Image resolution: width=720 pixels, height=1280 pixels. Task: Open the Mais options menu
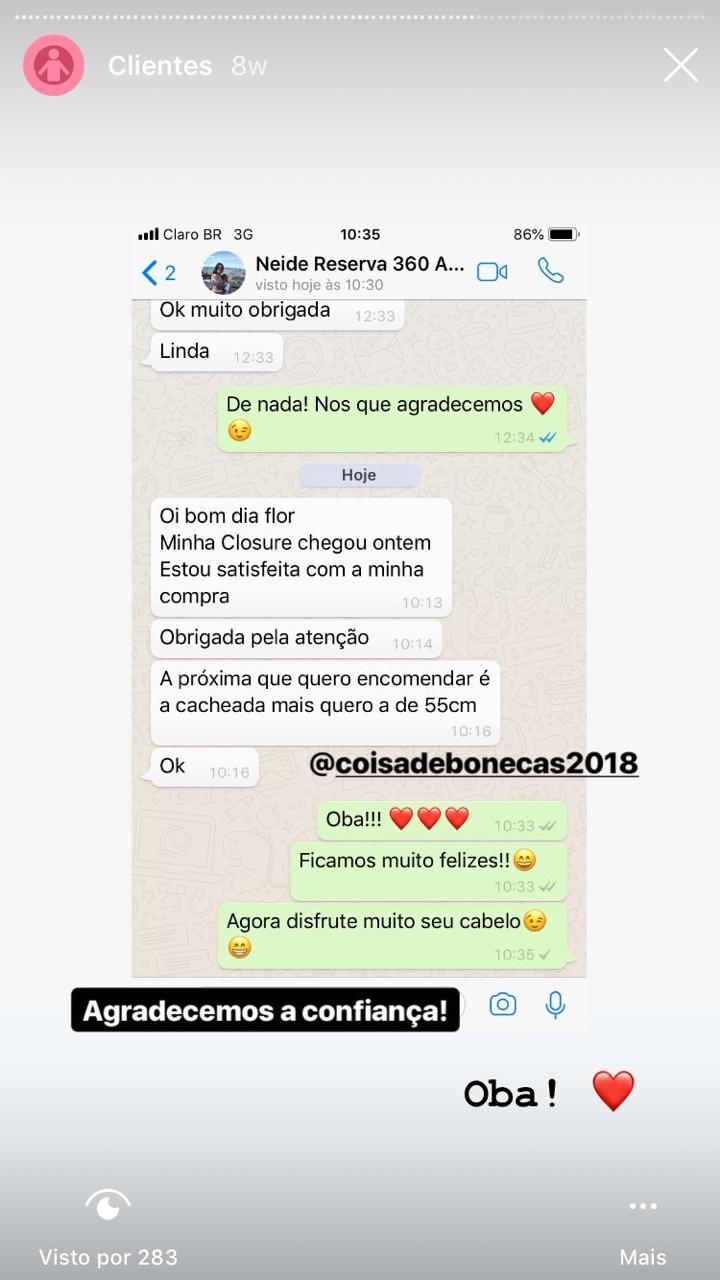[x=643, y=1224]
